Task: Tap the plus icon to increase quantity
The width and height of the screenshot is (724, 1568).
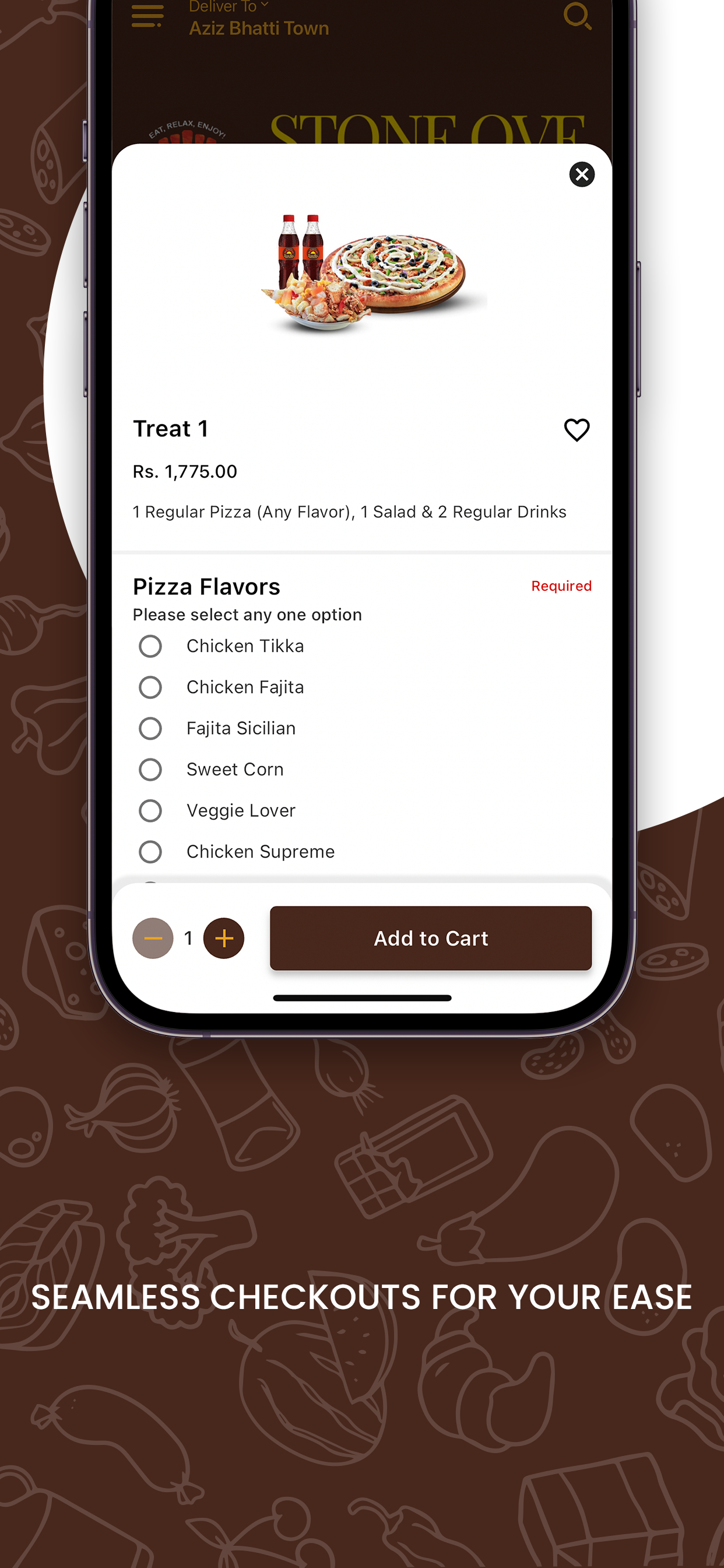Action: 223,938
